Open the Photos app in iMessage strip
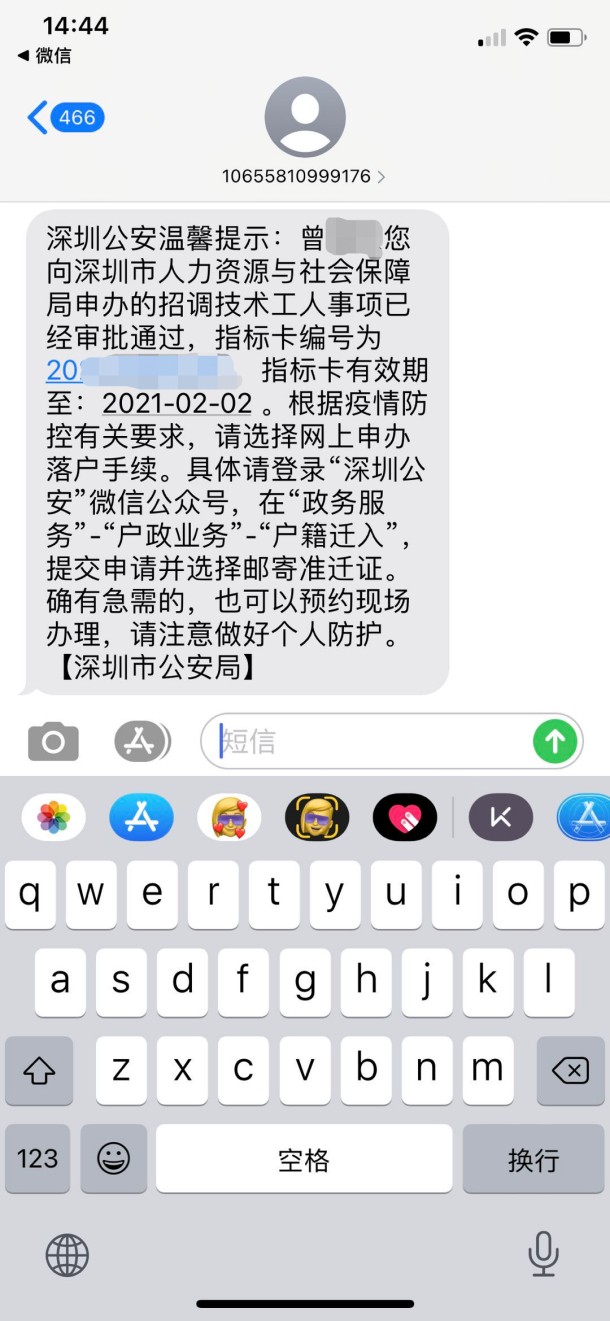Image resolution: width=610 pixels, height=1321 pixels. [x=53, y=818]
